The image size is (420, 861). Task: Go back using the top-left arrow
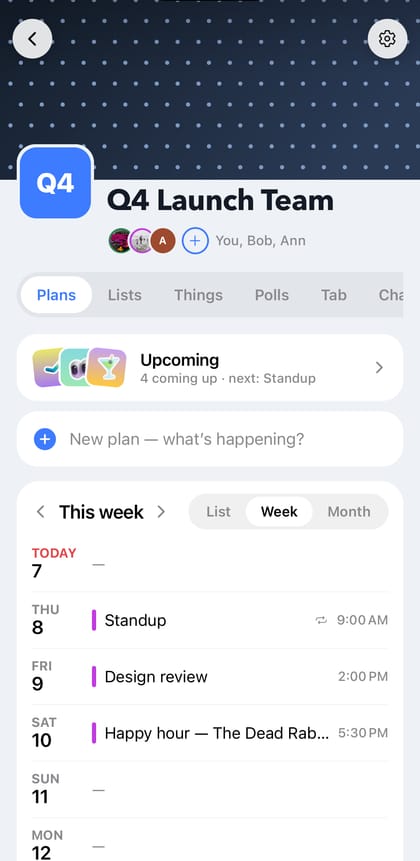(32, 38)
